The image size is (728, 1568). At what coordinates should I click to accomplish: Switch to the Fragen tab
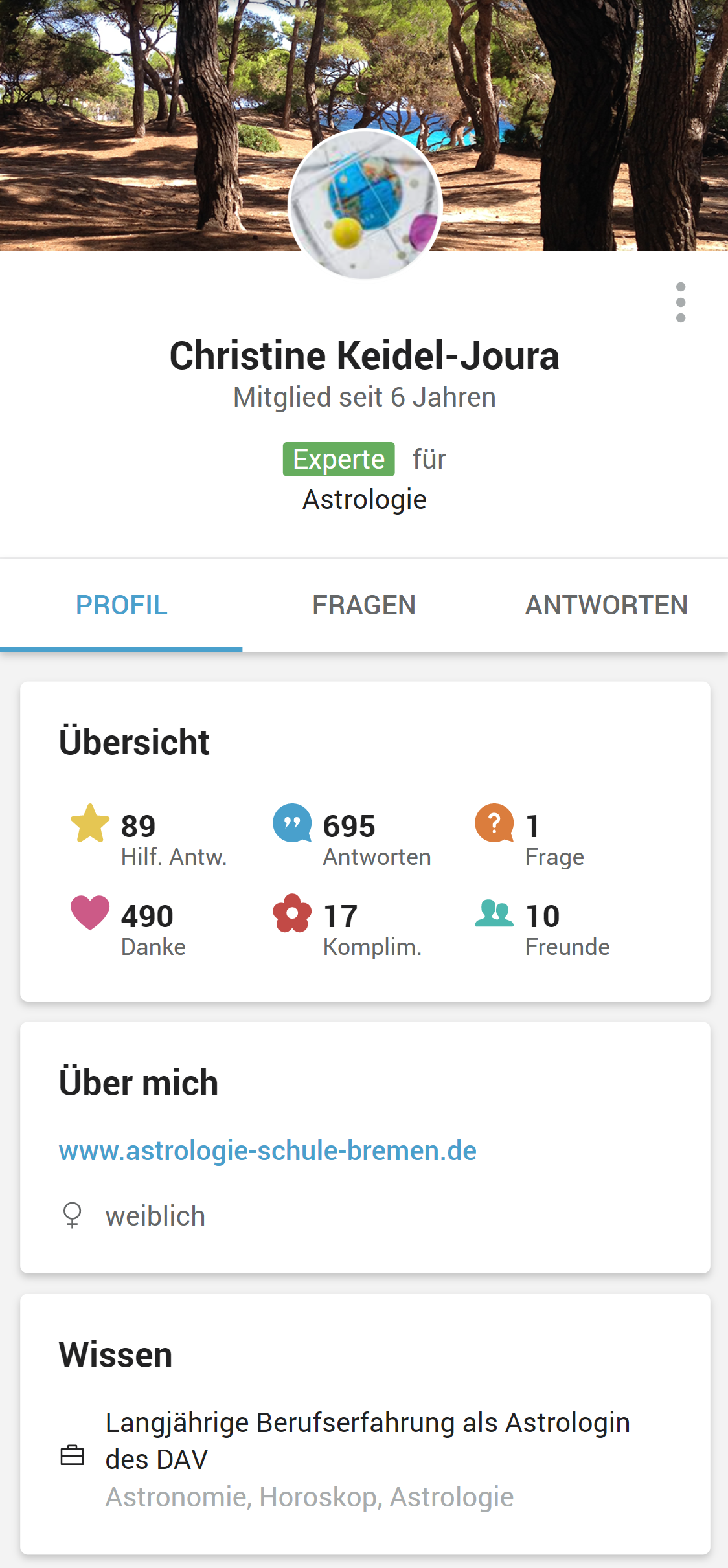[364, 605]
